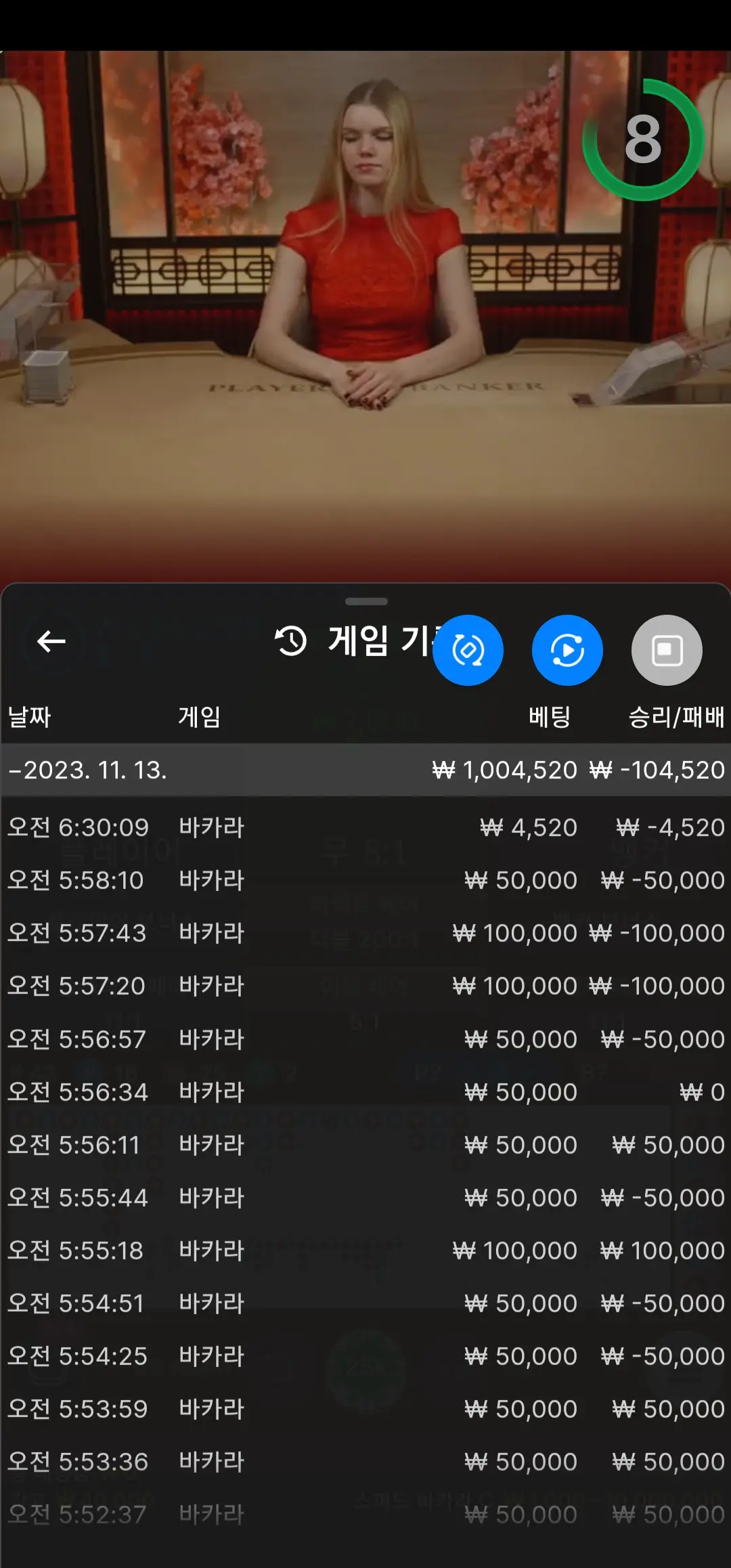Tap the blue replay-record floating button
This screenshot has height=1568, width=731.
(567, 650)
